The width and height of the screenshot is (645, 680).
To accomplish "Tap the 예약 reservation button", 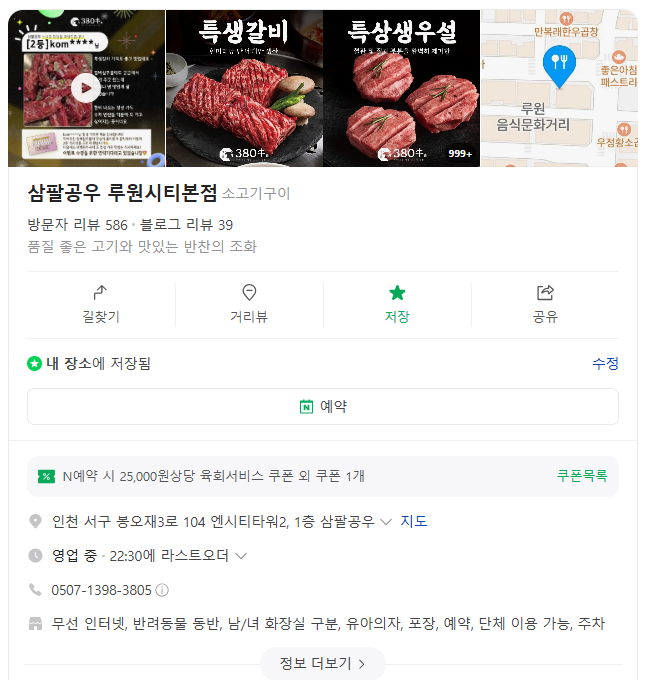I will (322, 407).
